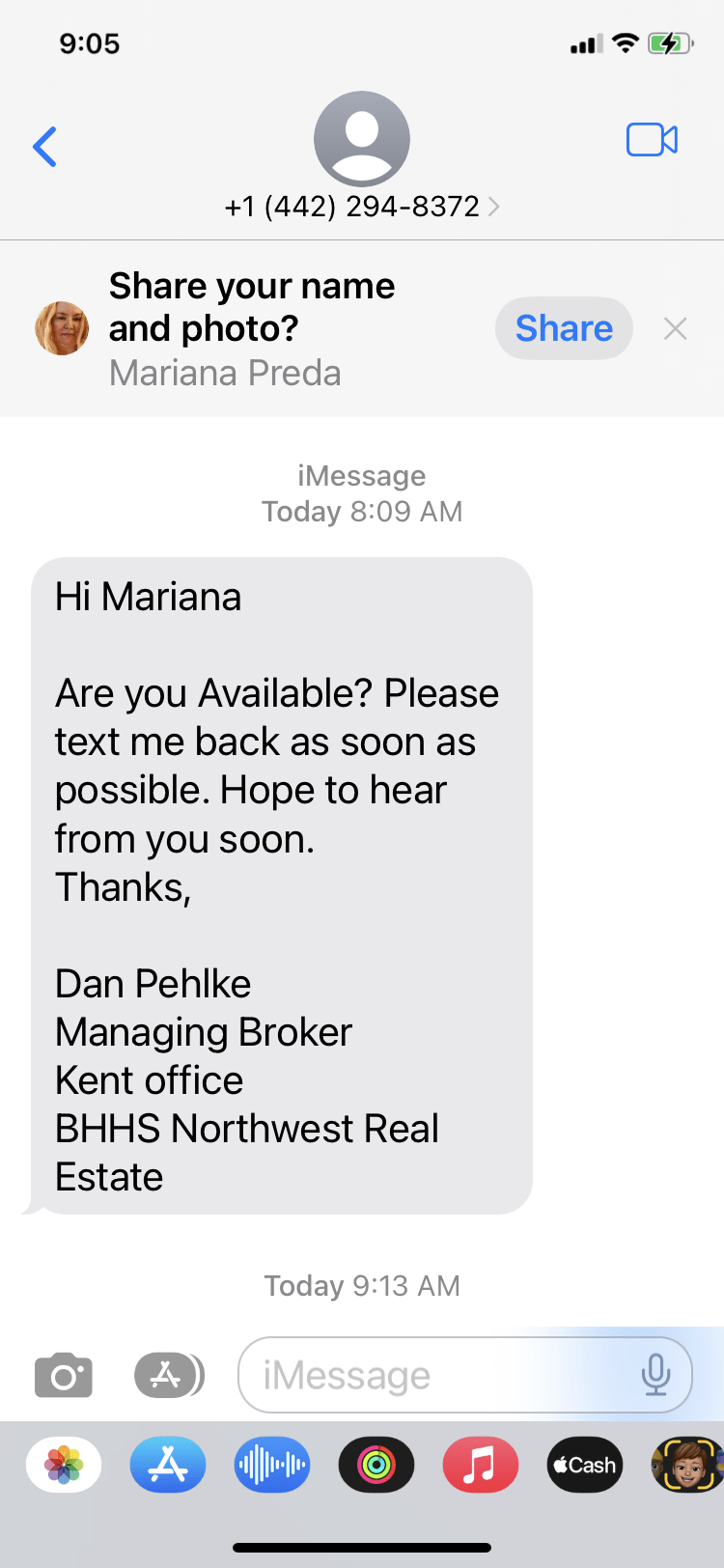
Task: Toggle the App Store apps drawer
Action: point(168,1376)
